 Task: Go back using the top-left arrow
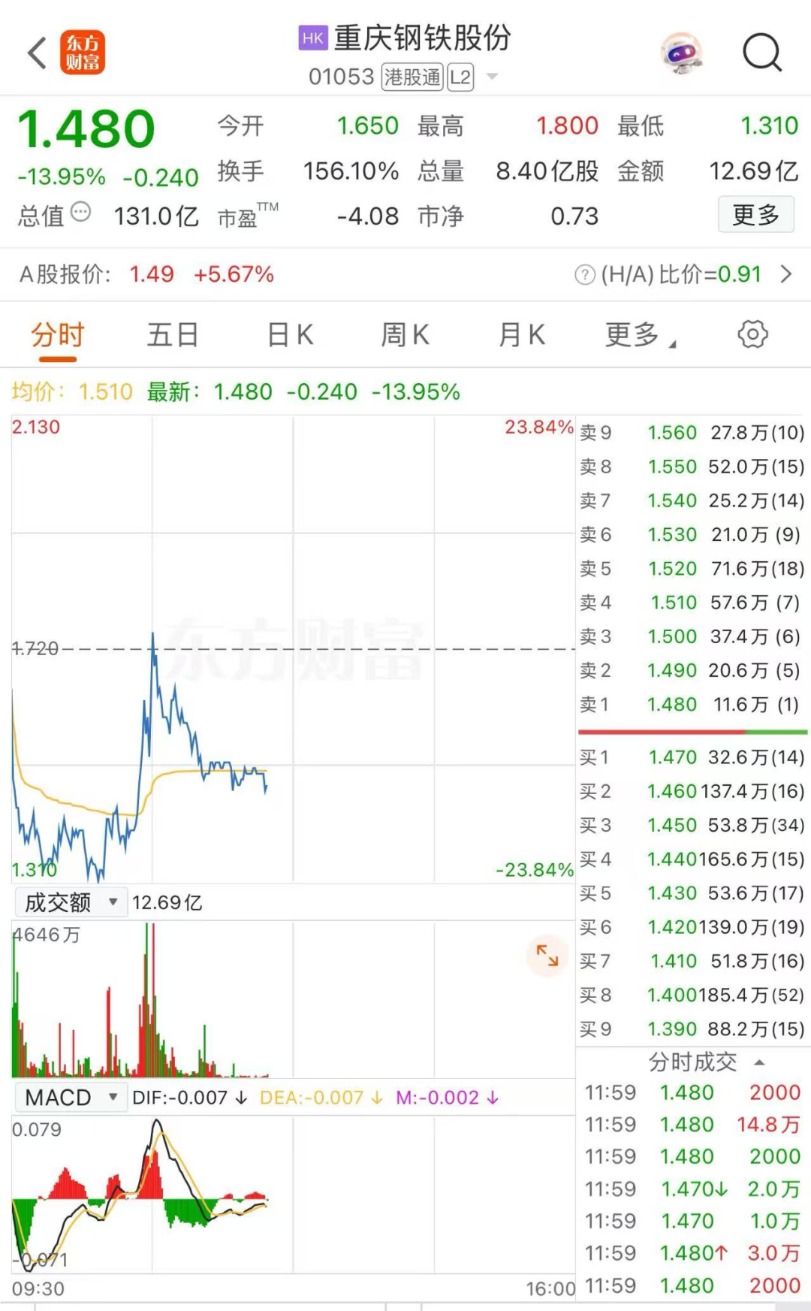(37, 53)
